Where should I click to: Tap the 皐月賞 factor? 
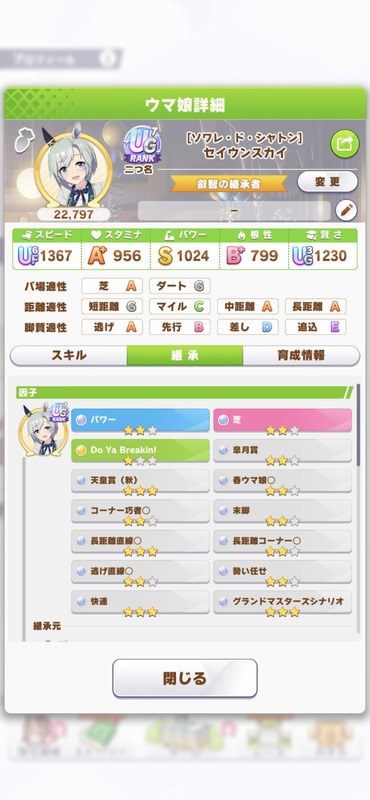click(282, 451)
